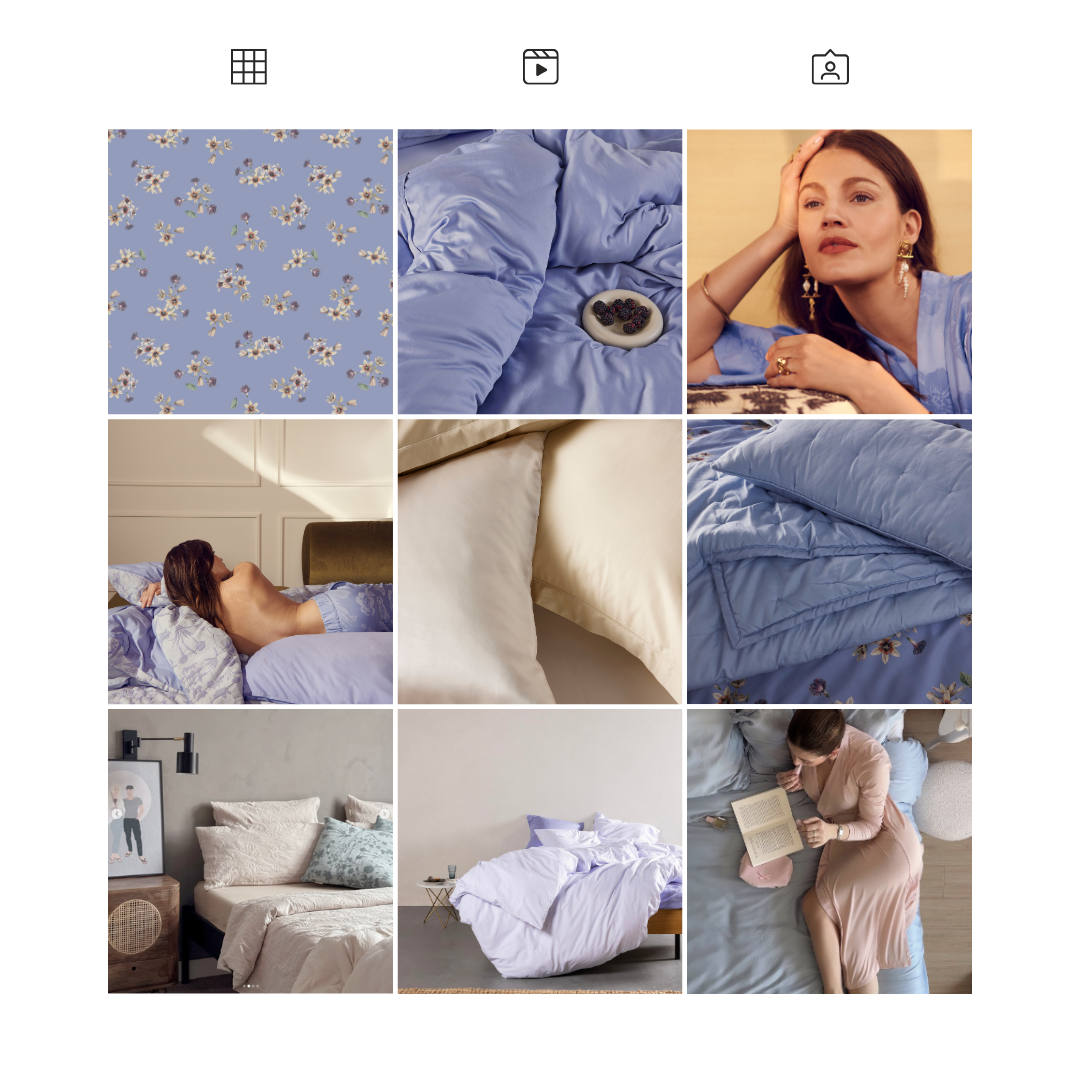View the blue quilted blanket post

pos(829,561)
